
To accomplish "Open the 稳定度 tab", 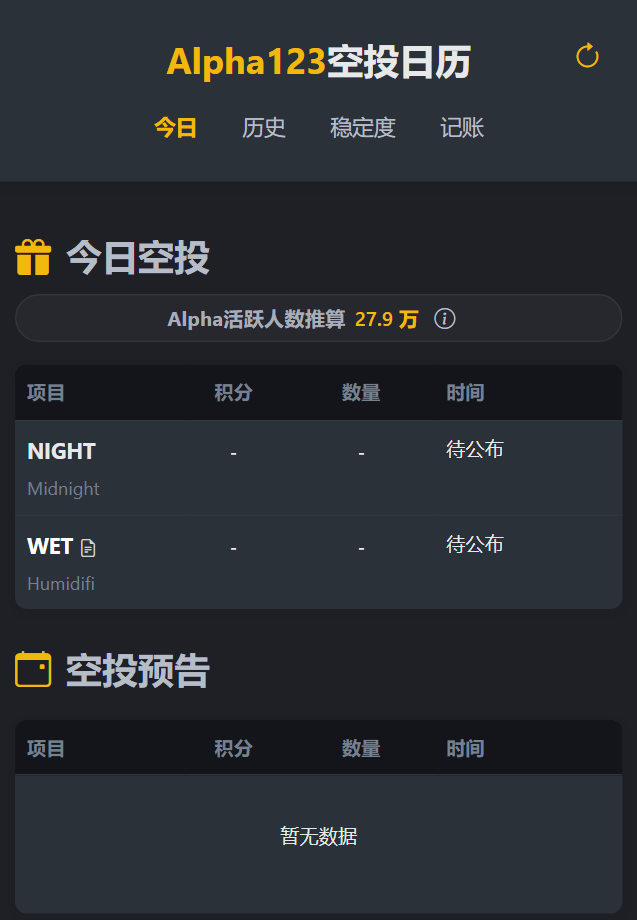I will coord(363,128).
